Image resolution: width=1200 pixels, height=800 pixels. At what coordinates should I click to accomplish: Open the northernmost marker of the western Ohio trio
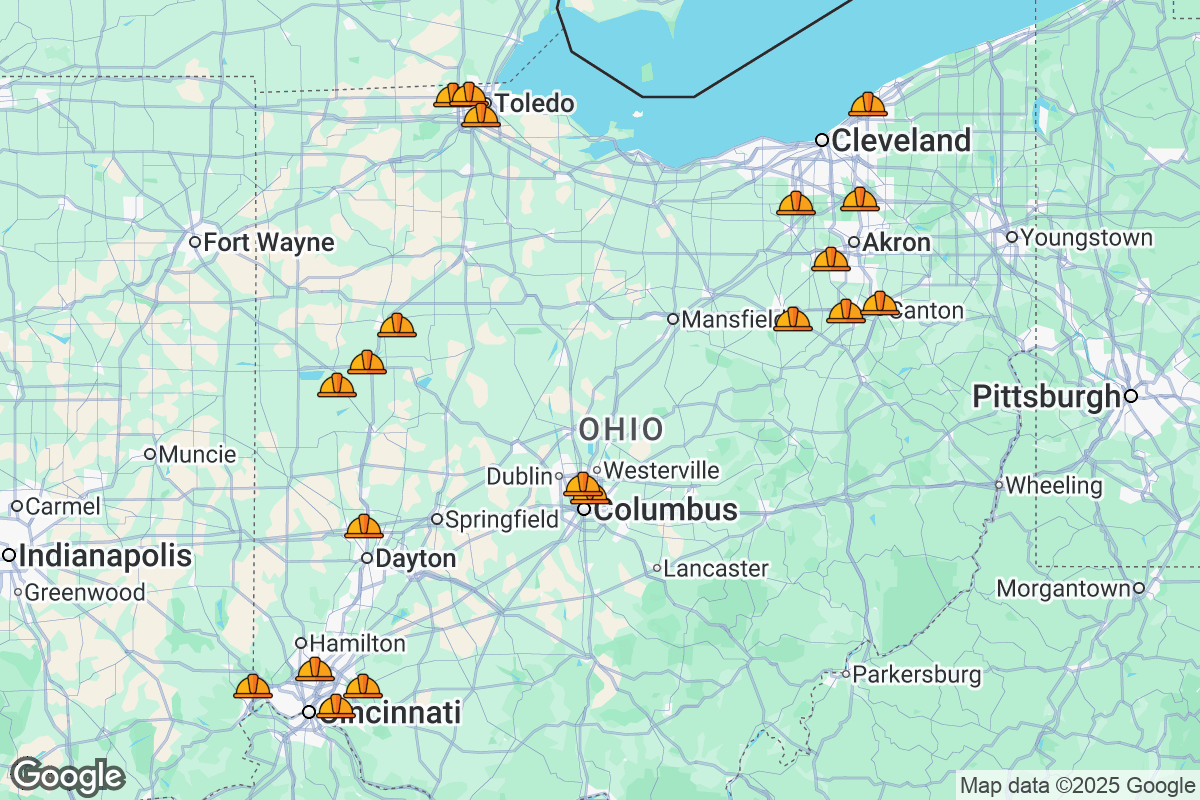[x=397, y=325]
